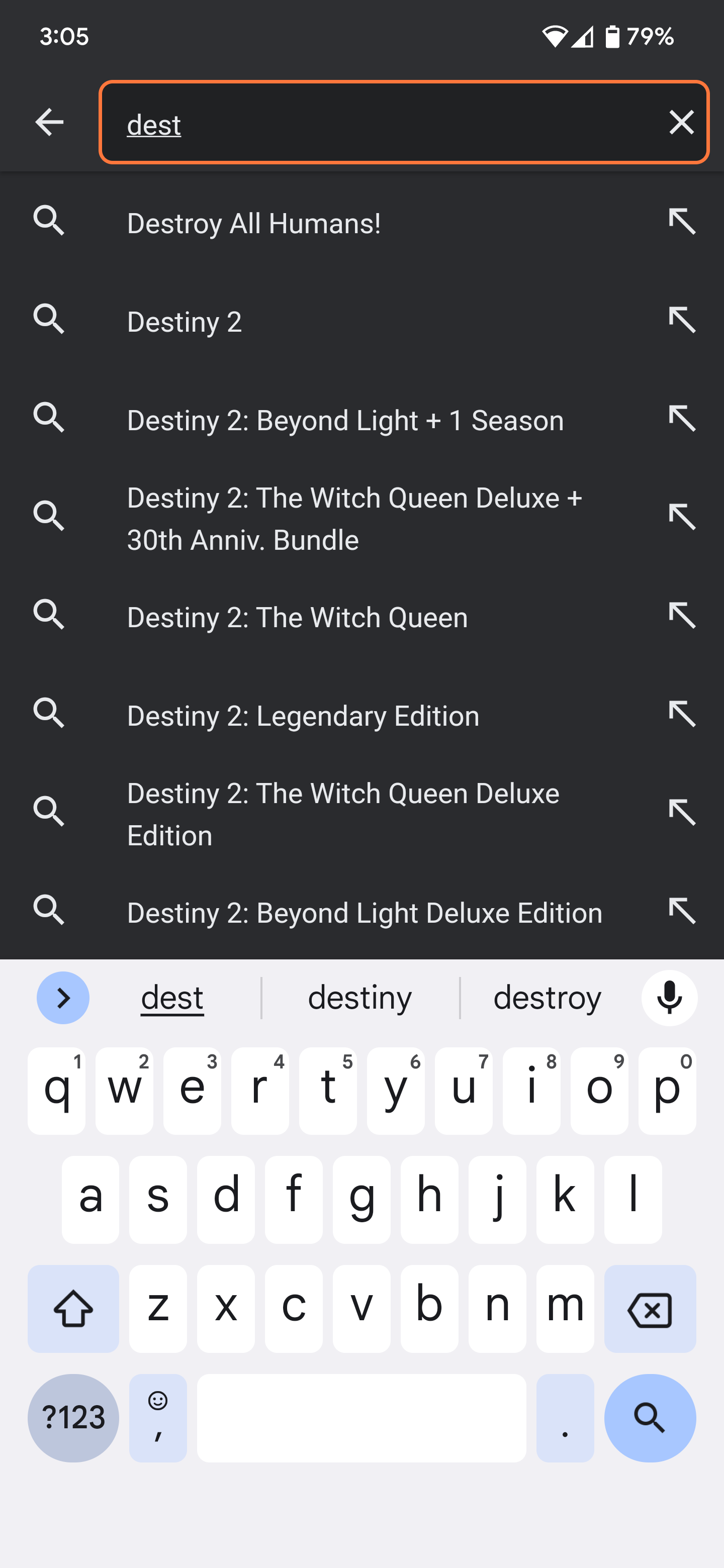Insert Destiny 2 into search box via arrow
The height and width of the screenshot is (1568, 724).
[x=681, y=321]
